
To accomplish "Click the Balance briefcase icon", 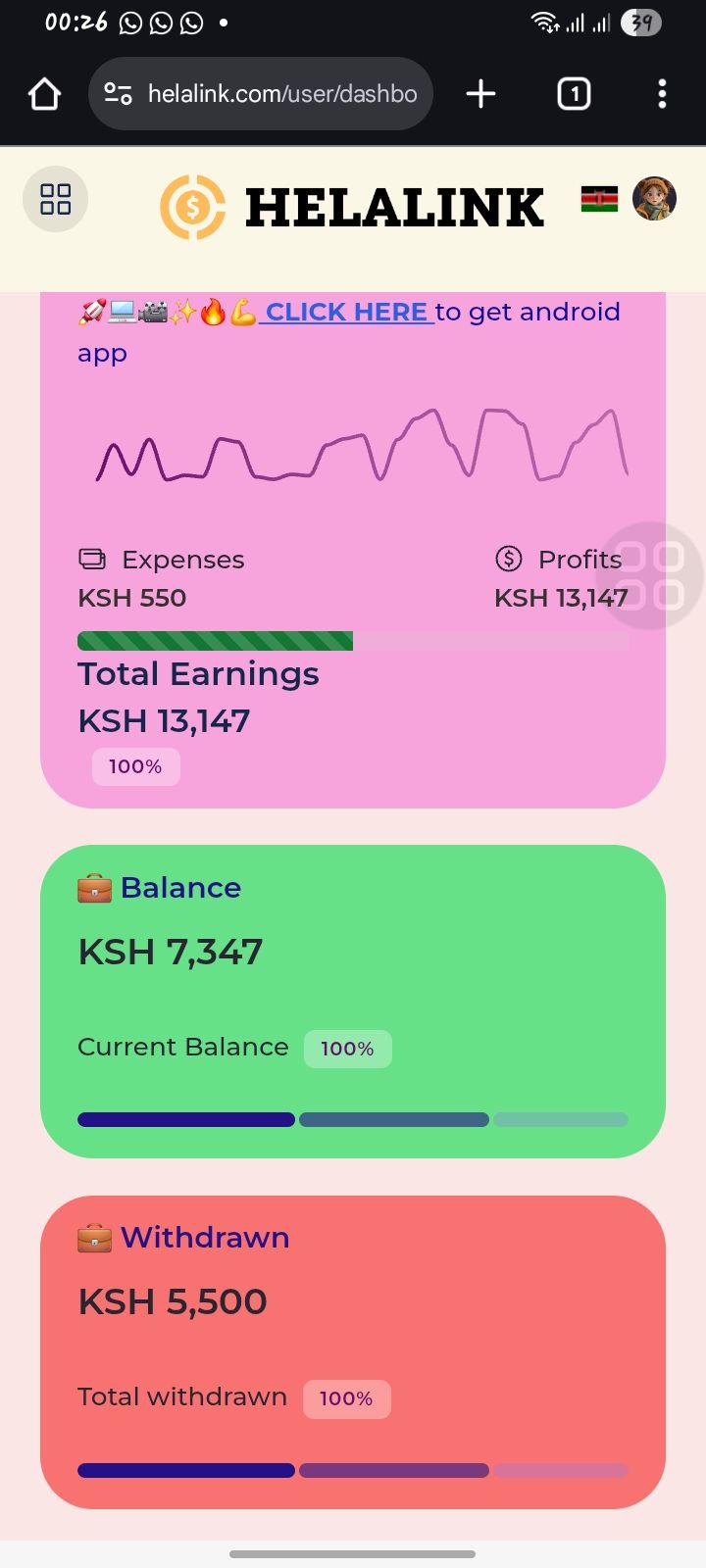I will click(94, 888).
